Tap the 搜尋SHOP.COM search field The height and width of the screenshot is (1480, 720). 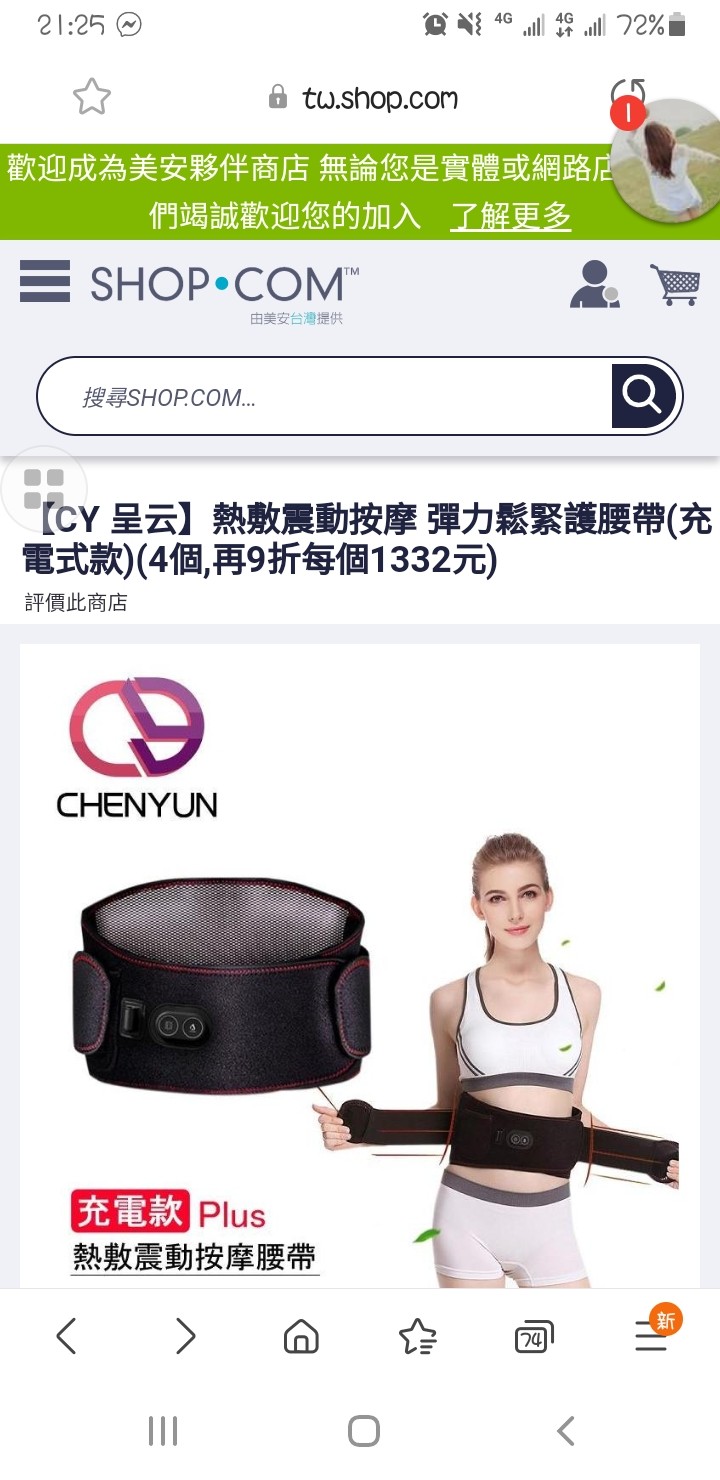point(324,397)
